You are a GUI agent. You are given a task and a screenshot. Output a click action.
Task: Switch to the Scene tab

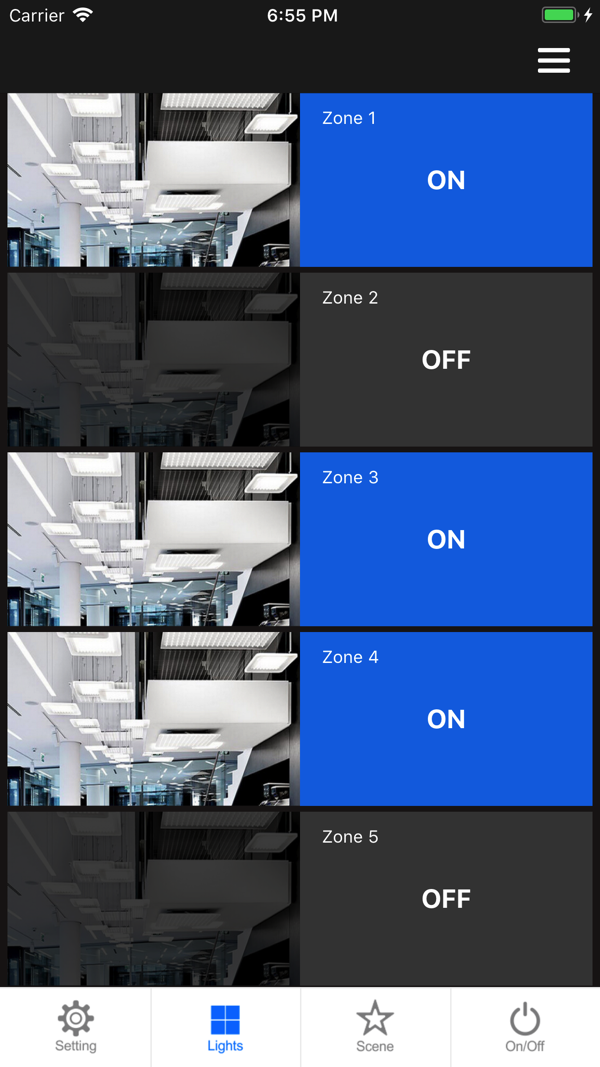click(x=375, y=1027)
